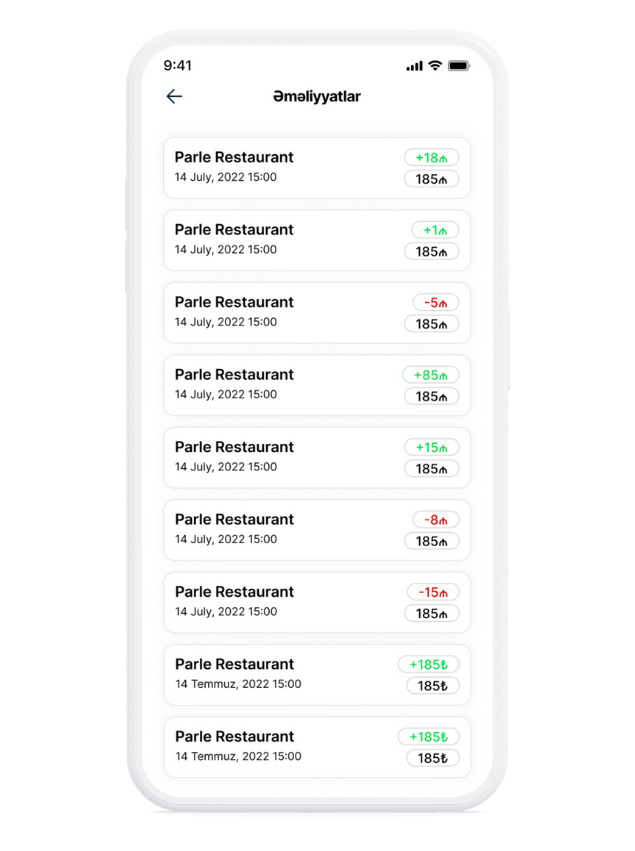
Task: Open the -15 Parle Restaurant transaction card
Action: [x=316, y=602]
